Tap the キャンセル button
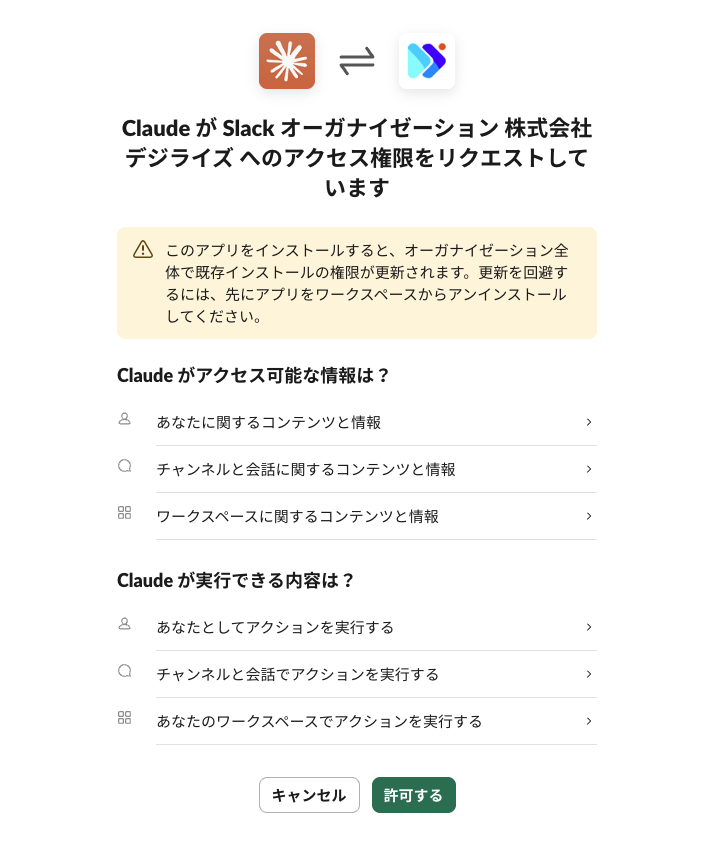 click(x=309, y=795)
